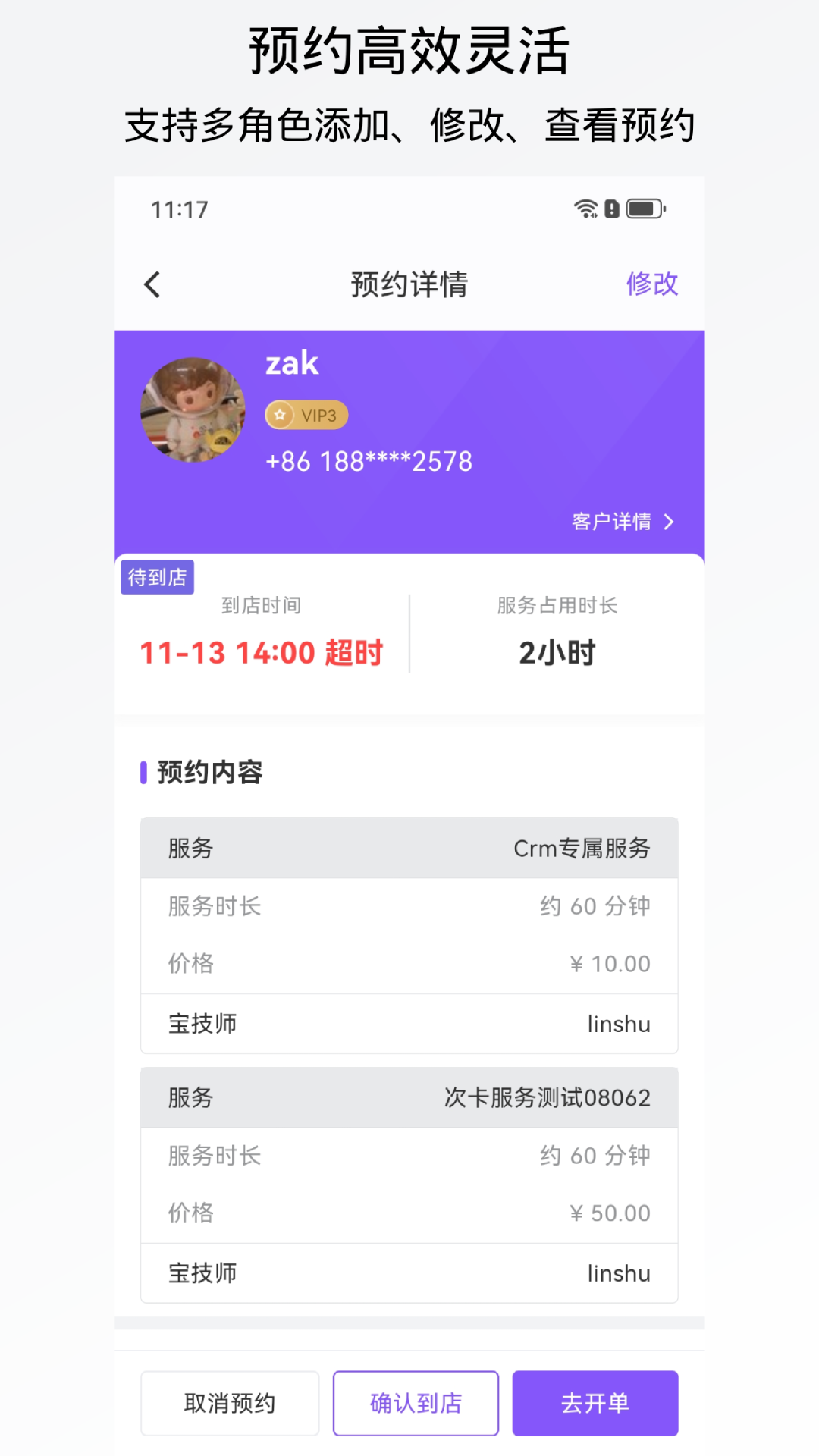Tap the 待到店 status badge

158,577
